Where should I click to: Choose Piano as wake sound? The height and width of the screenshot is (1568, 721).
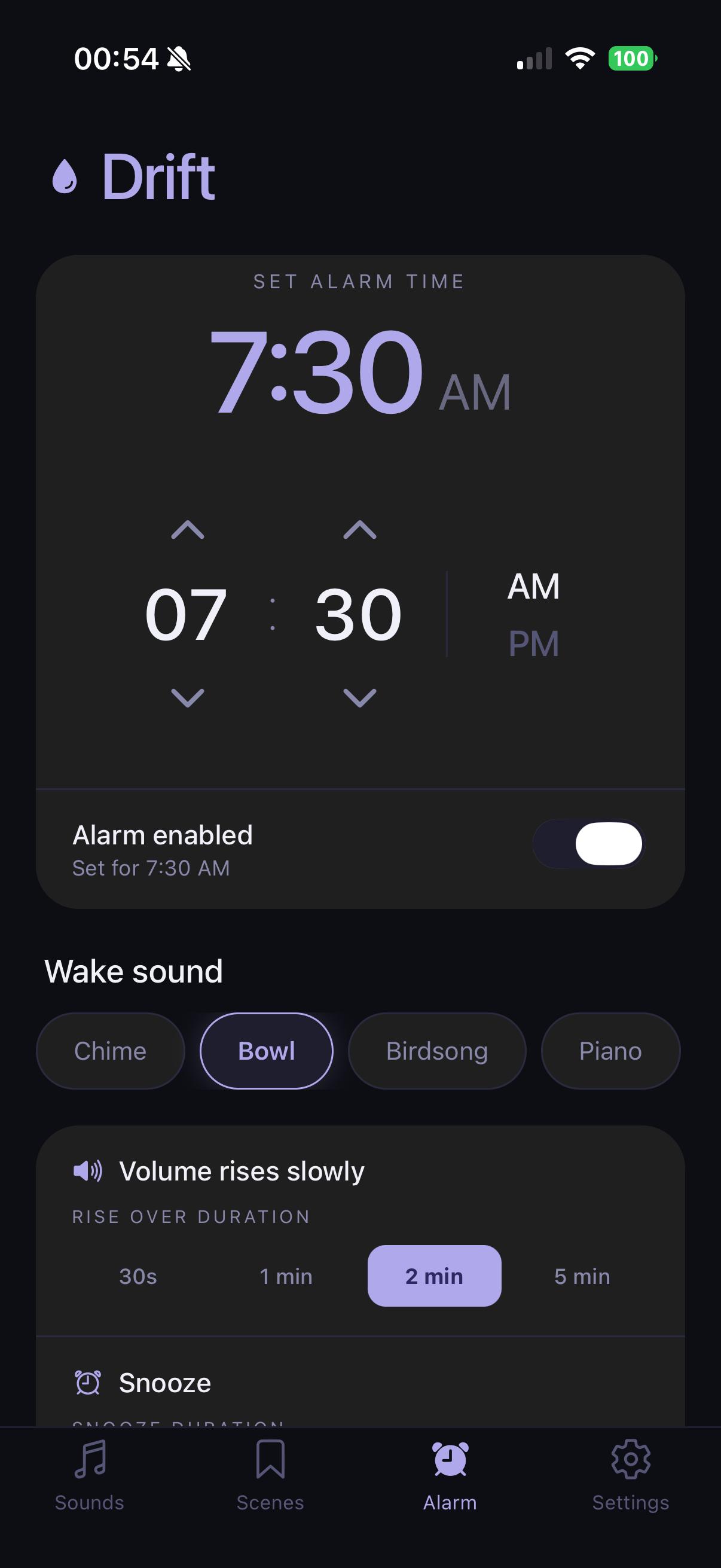pyautogui.click(x=610, y=1051)
